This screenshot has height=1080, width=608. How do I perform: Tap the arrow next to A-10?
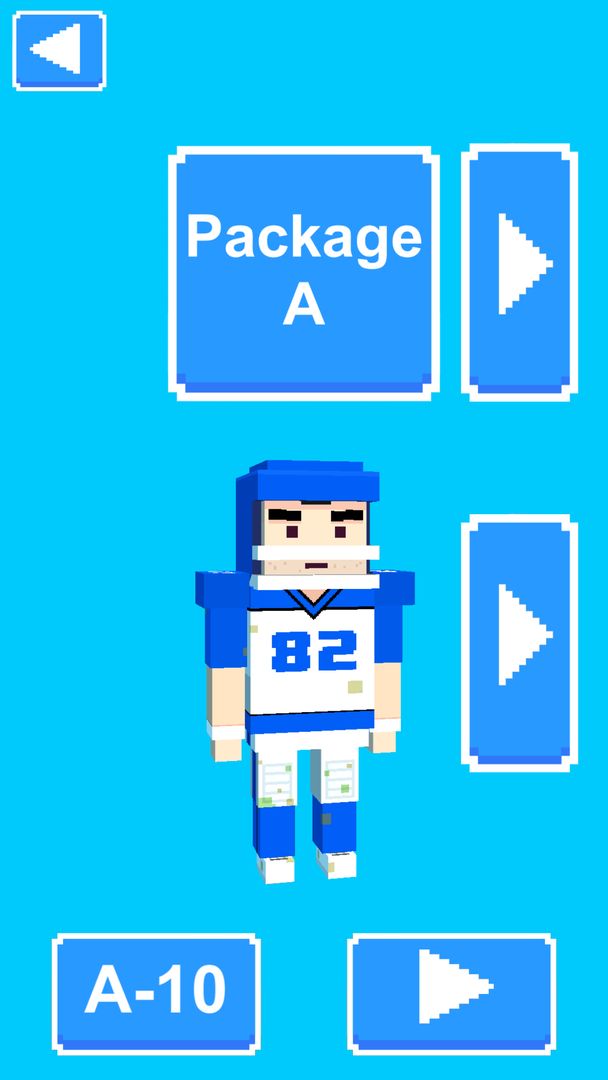(x=451, y=992)
